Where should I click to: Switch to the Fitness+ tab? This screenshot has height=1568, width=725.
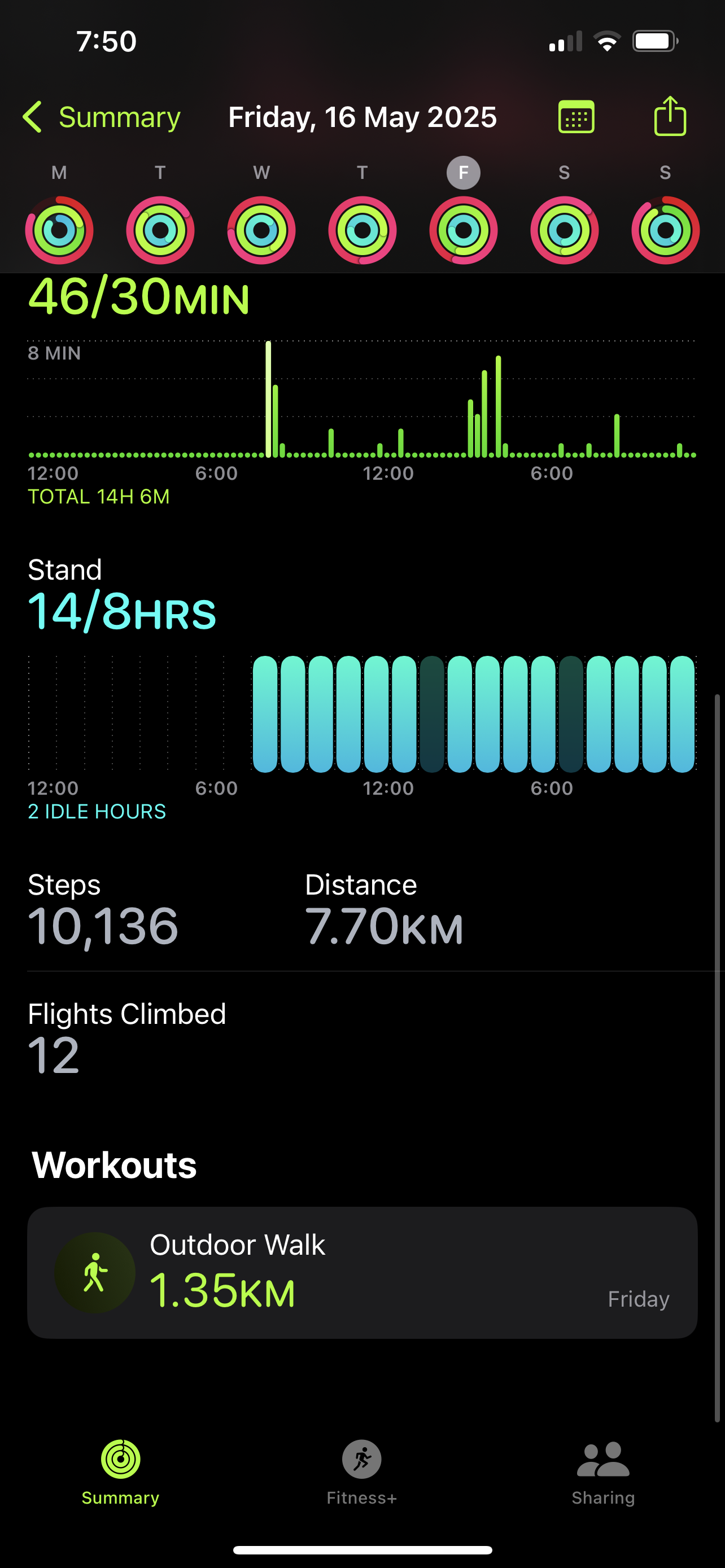pos(361,1473)
